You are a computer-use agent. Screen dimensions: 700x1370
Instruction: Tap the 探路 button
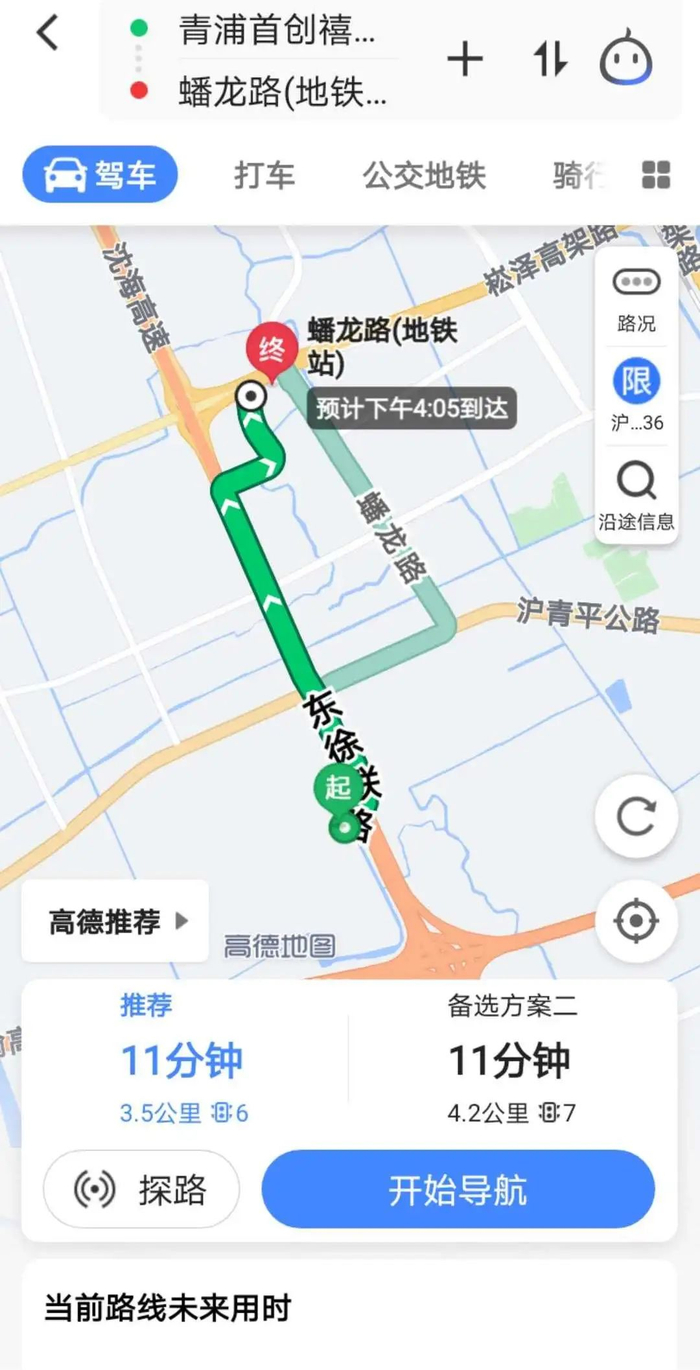142,1189
